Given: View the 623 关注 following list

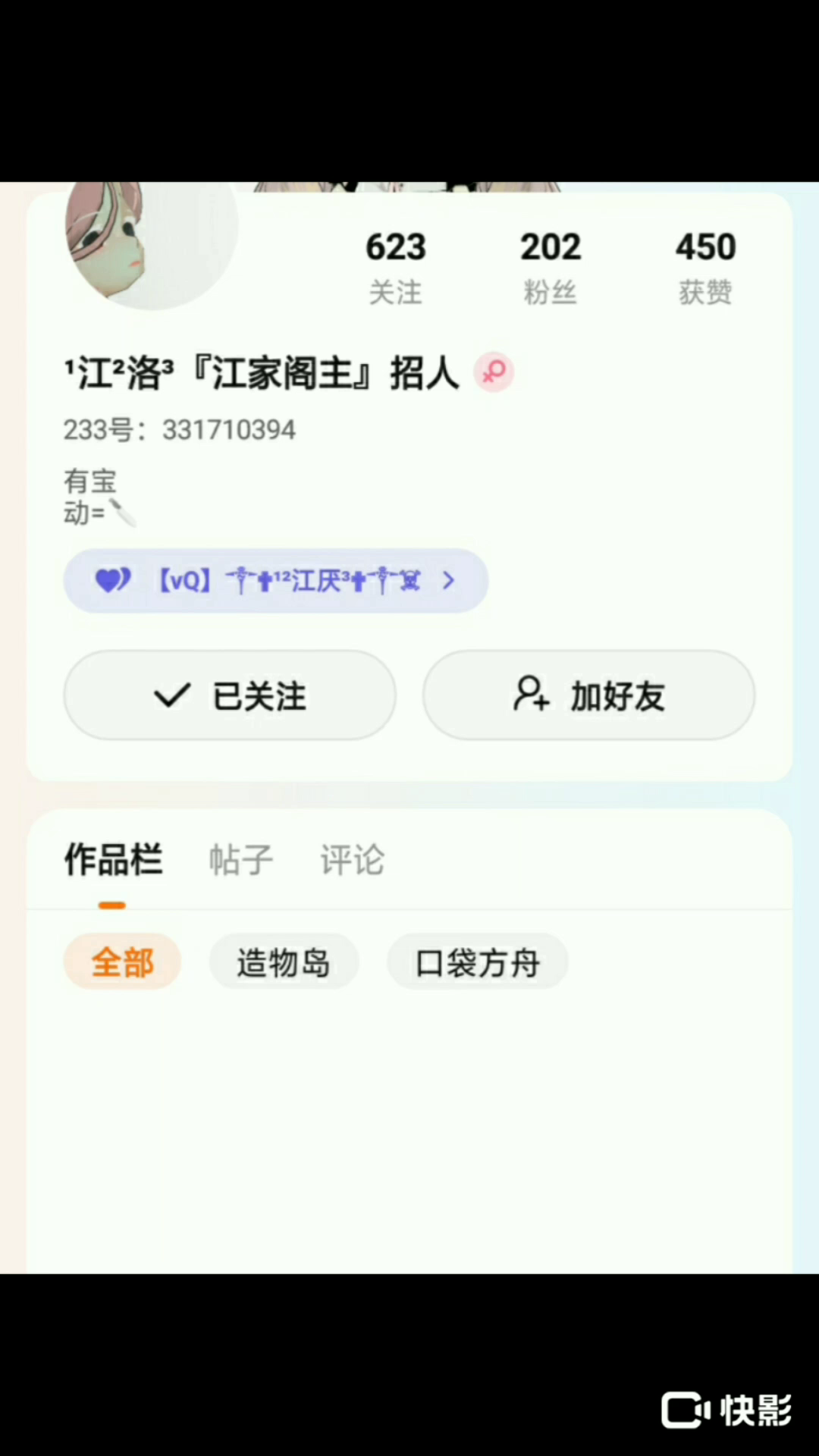Looking at the screenshot, I should point(395,267).
